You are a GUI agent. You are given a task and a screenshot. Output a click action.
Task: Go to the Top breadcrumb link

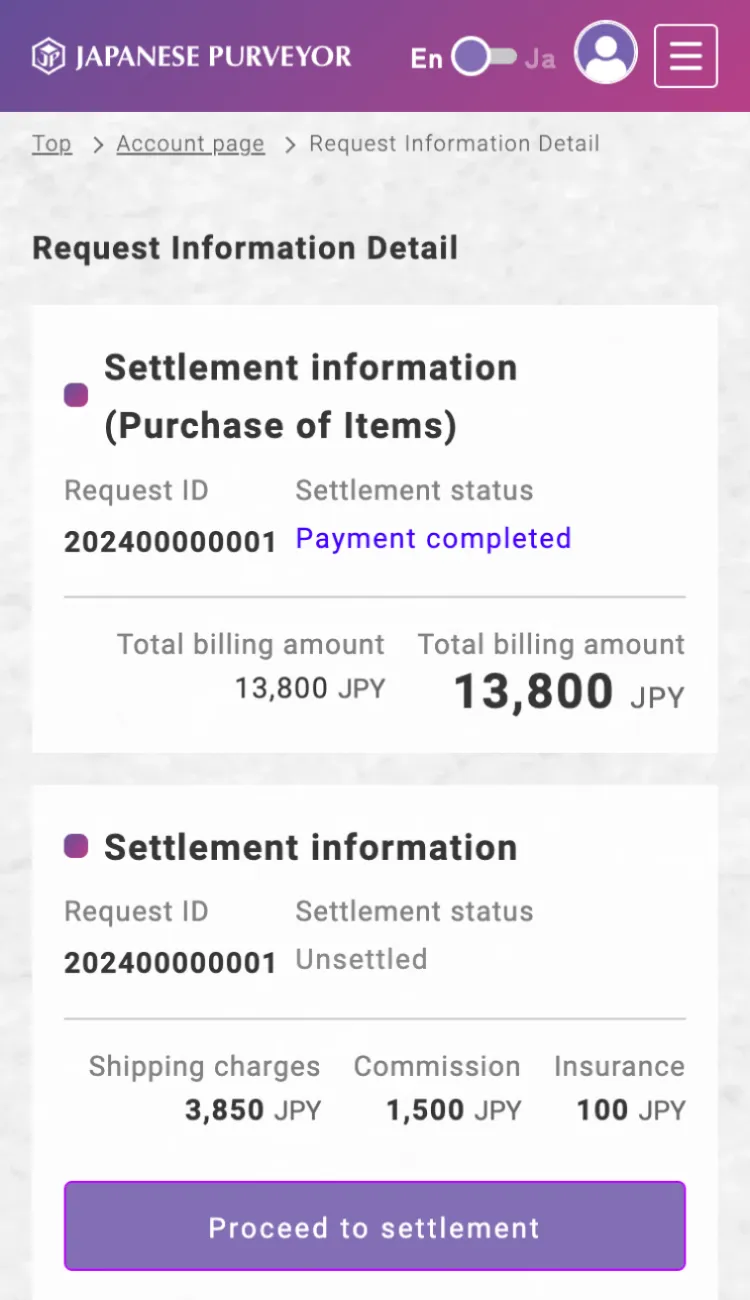(52, 144)
